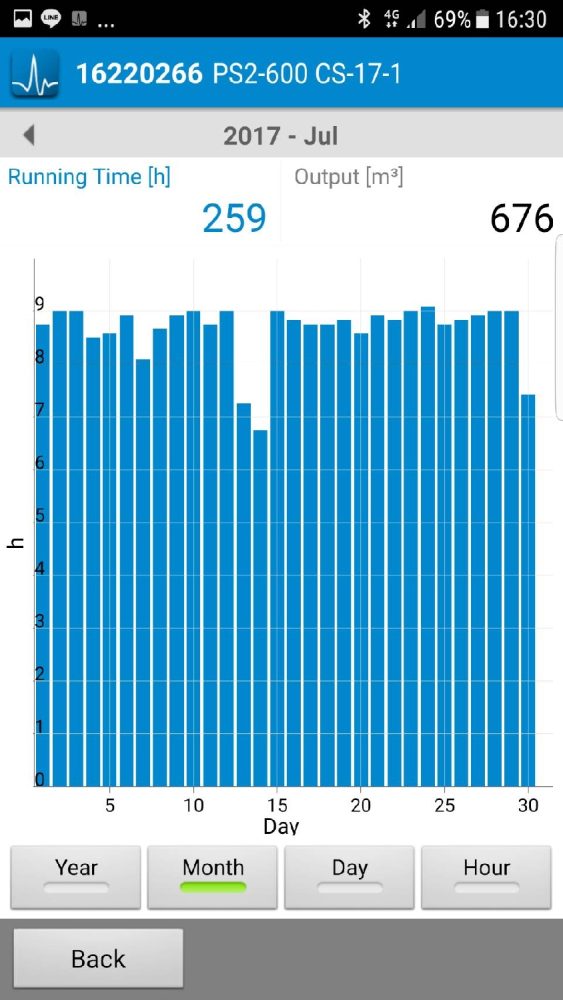Switch to the Hour view
Screen dimensions: 563x1000
point(486,877)
